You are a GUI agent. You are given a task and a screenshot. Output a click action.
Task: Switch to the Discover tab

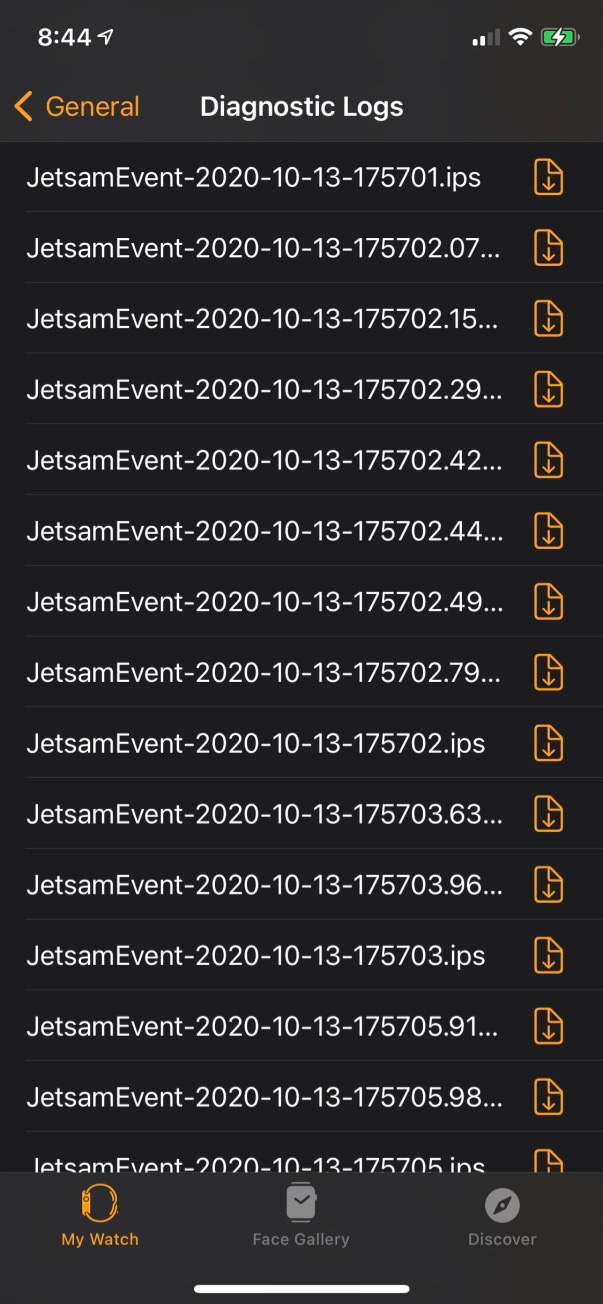502,1215
